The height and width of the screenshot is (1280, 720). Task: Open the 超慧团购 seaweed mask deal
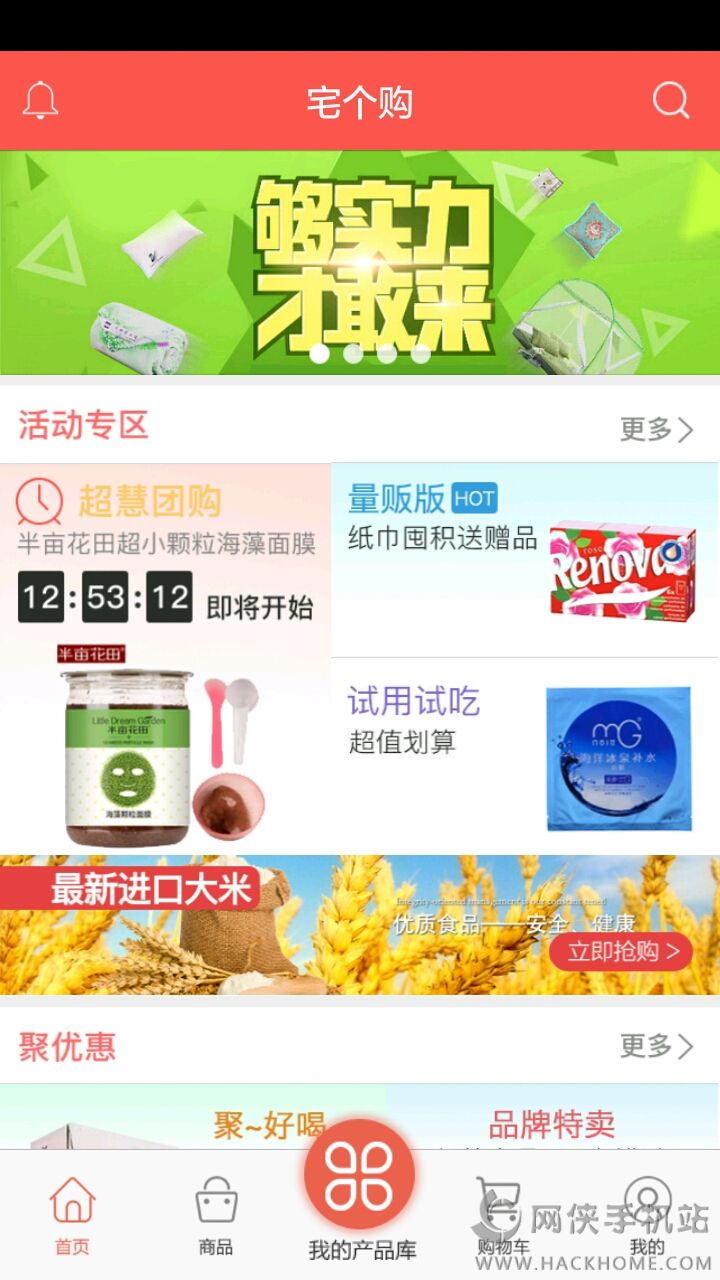pos(165,660)
